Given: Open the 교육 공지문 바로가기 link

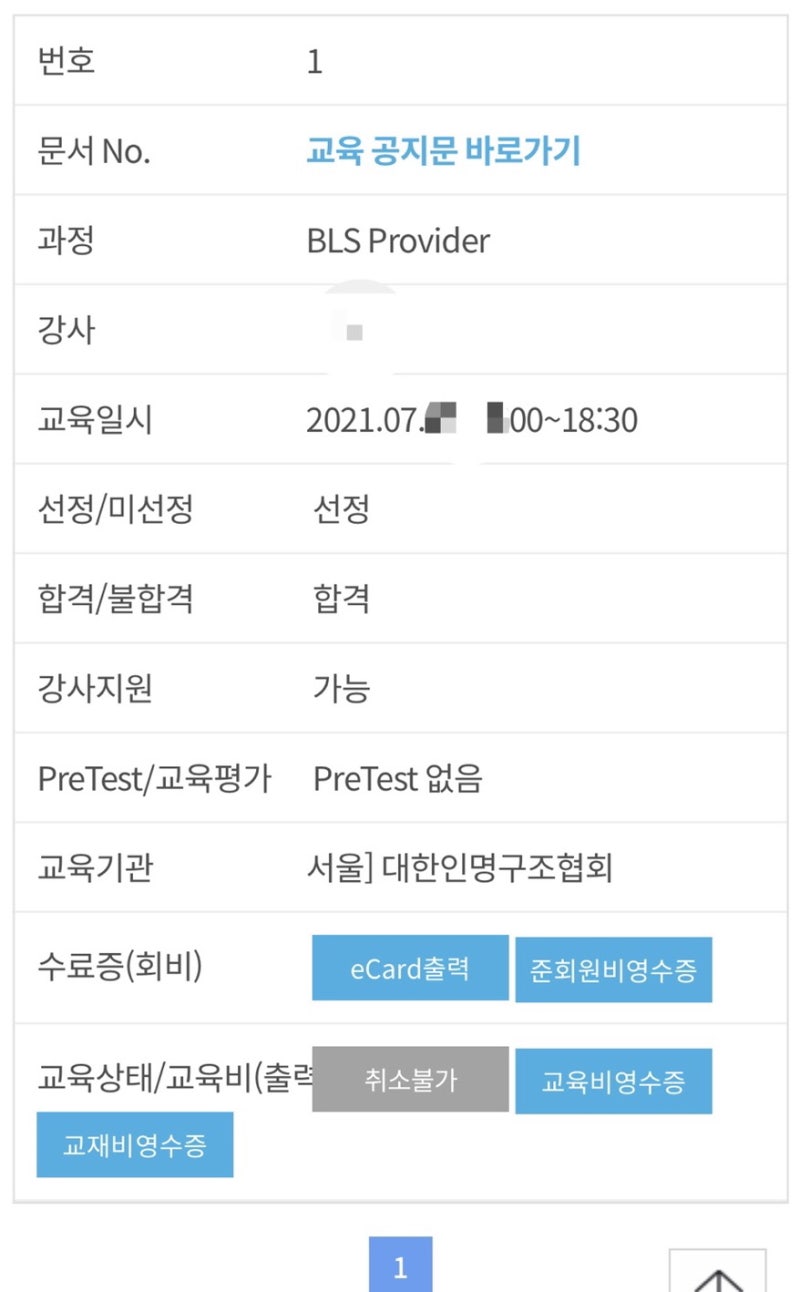Looking at the screenshot, I should click(443, 151).
